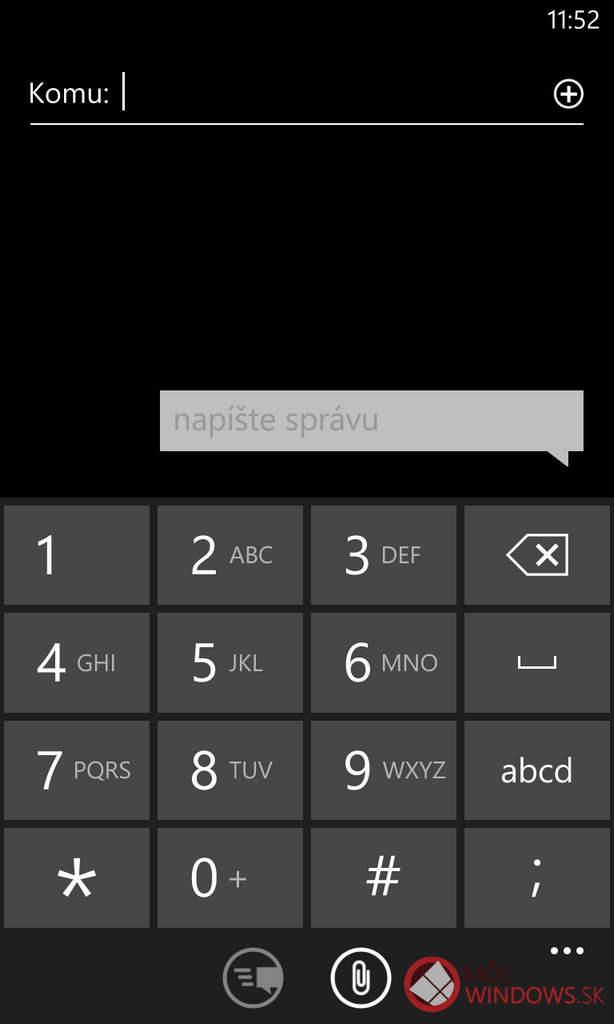Tap the 0 + key
This screenshot has height=1024, width=614.
pyautogui.click(x=230, y=878)
